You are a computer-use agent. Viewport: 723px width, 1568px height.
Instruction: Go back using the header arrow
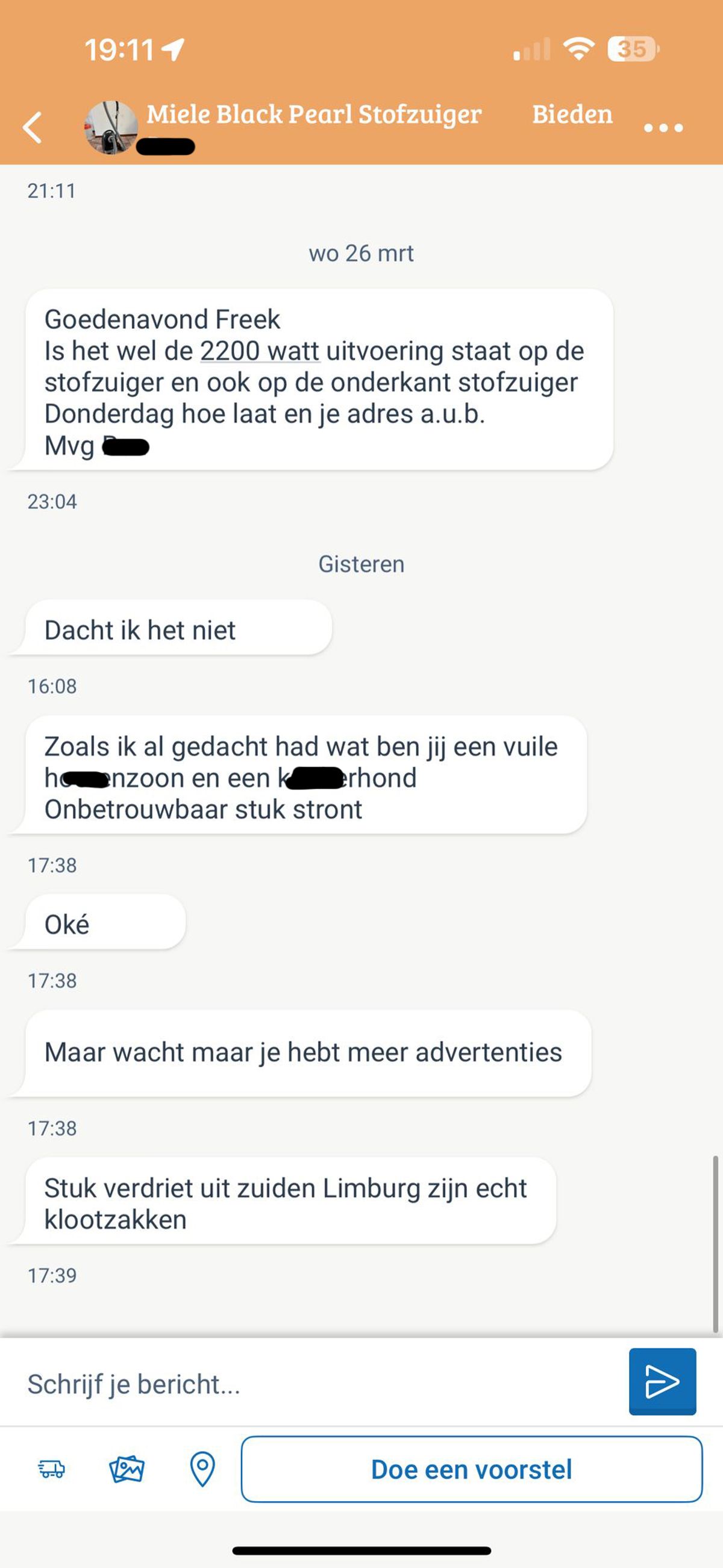33,128
